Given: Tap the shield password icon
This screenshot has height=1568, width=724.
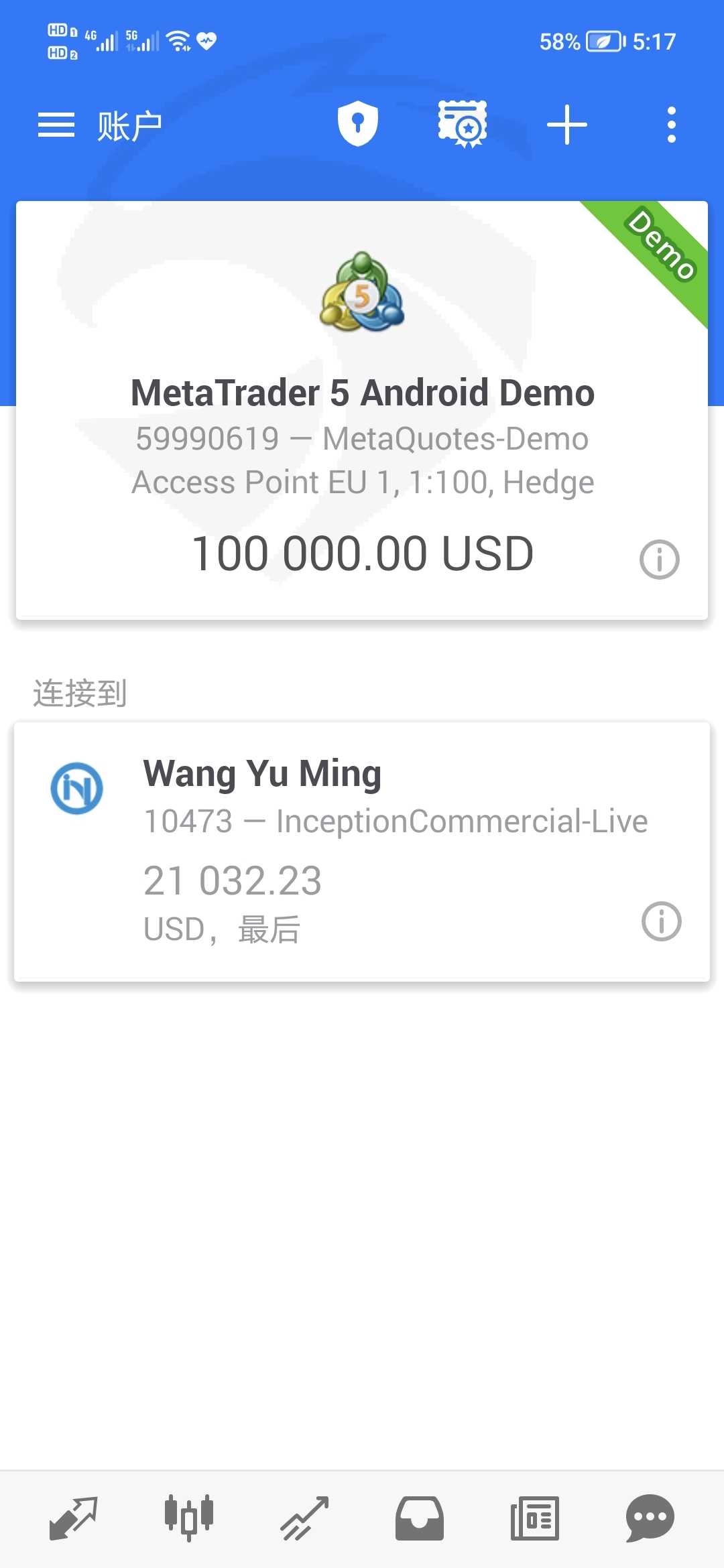Looking at the screenshot, I should (358, 124).
